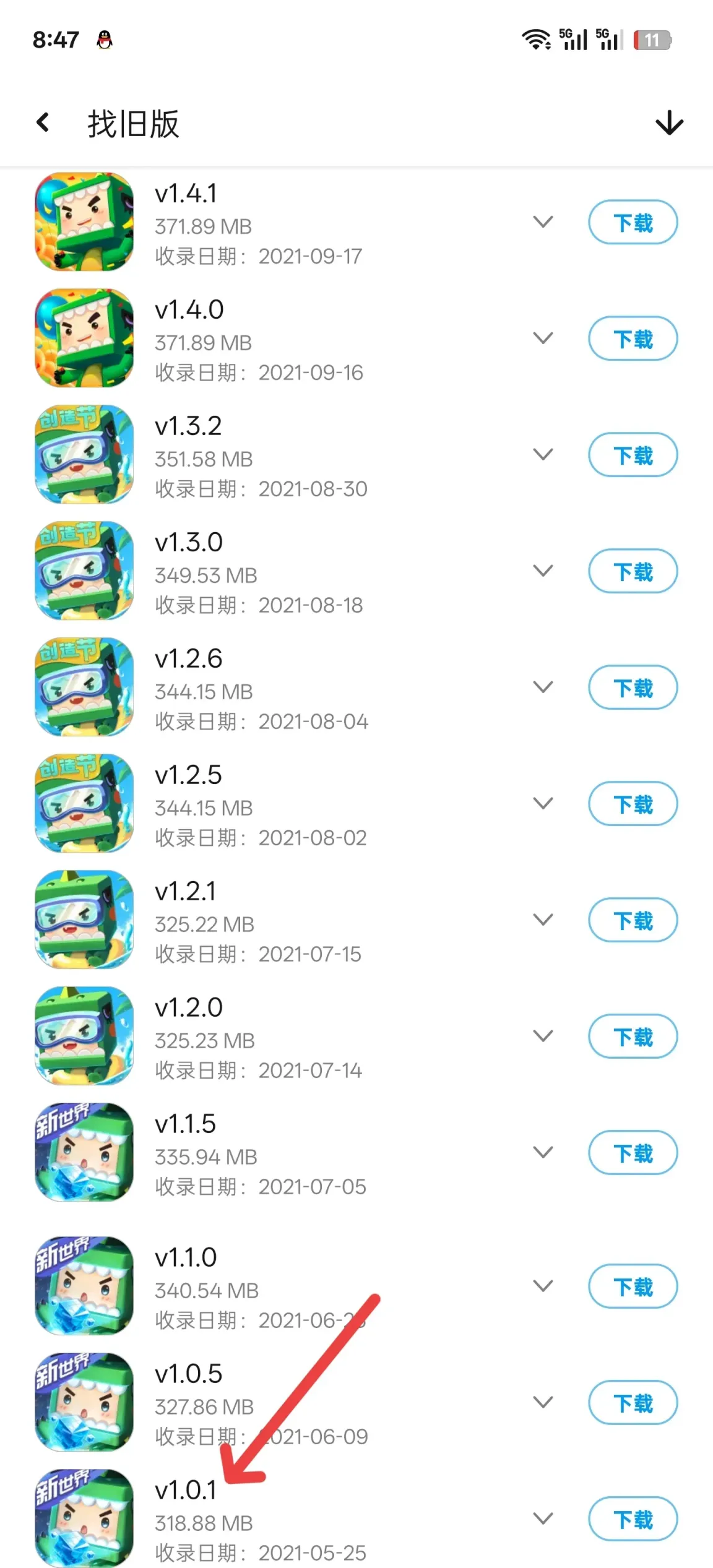Download version v1.0.1
Viewport: 713px width, 1568px height.
coord(633,1519)
